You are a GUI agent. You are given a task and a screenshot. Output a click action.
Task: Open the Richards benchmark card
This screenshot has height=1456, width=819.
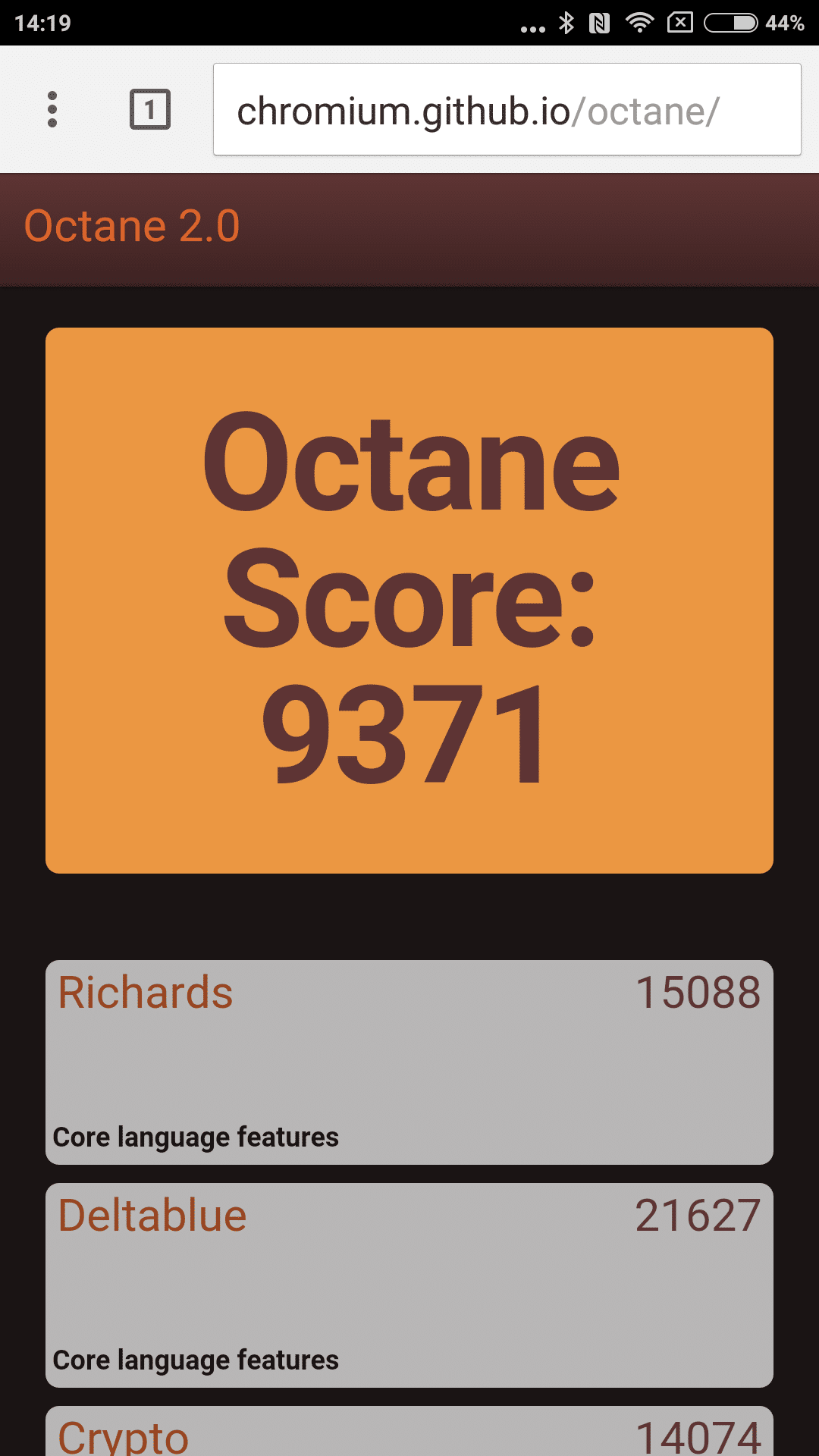(x=409, y=1062)
